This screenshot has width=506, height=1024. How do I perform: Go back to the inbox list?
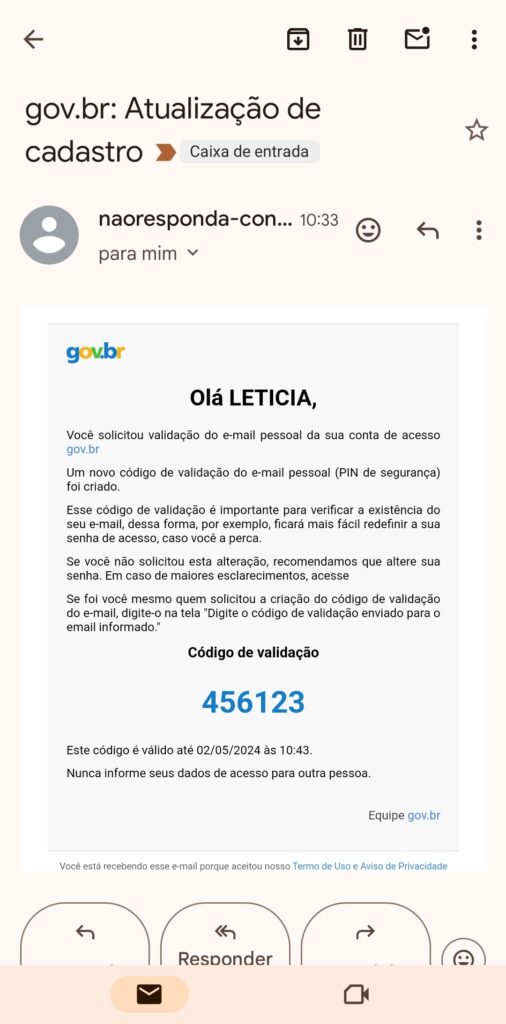tap(33, 40)
